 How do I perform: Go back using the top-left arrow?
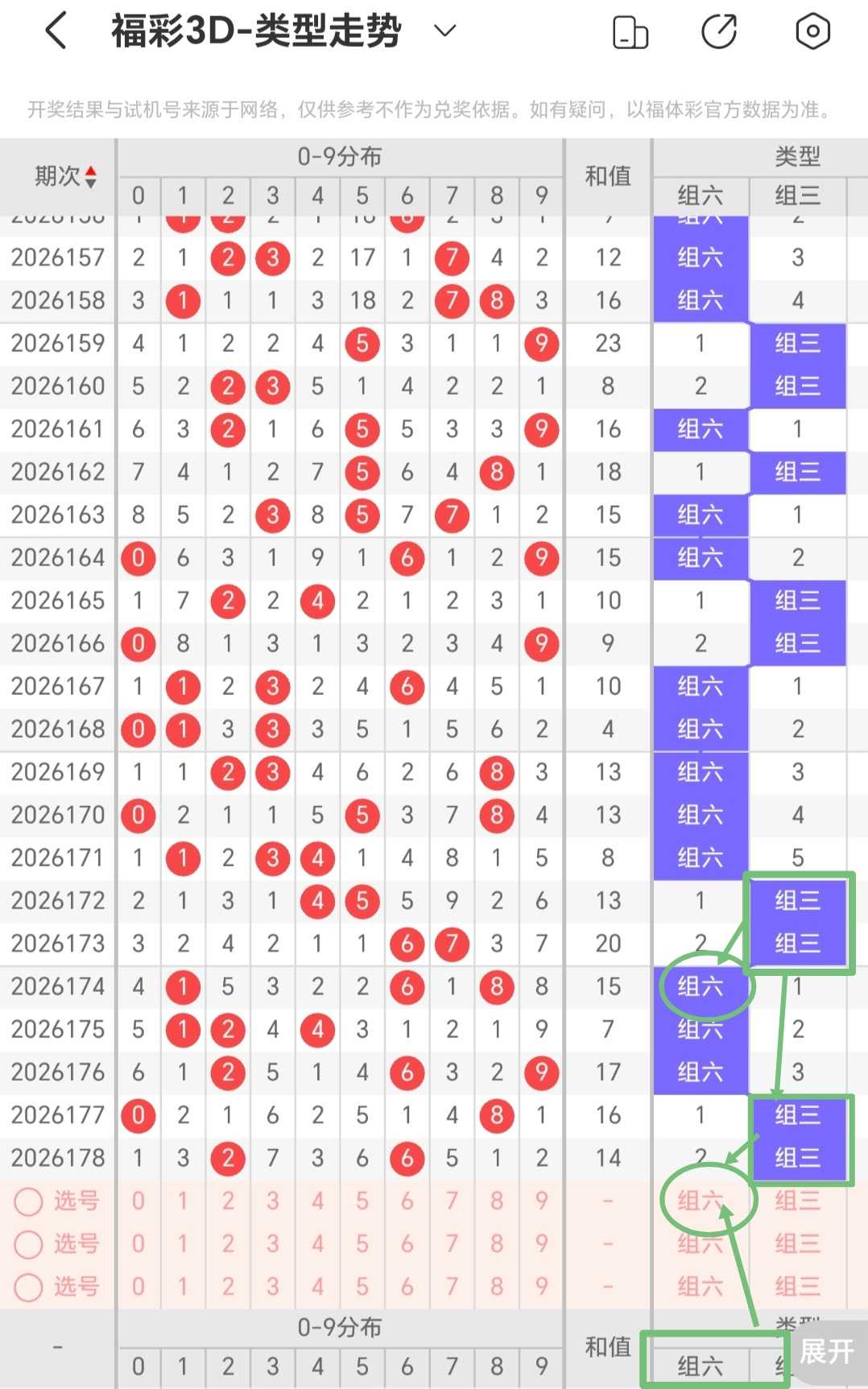pos(56,32)
